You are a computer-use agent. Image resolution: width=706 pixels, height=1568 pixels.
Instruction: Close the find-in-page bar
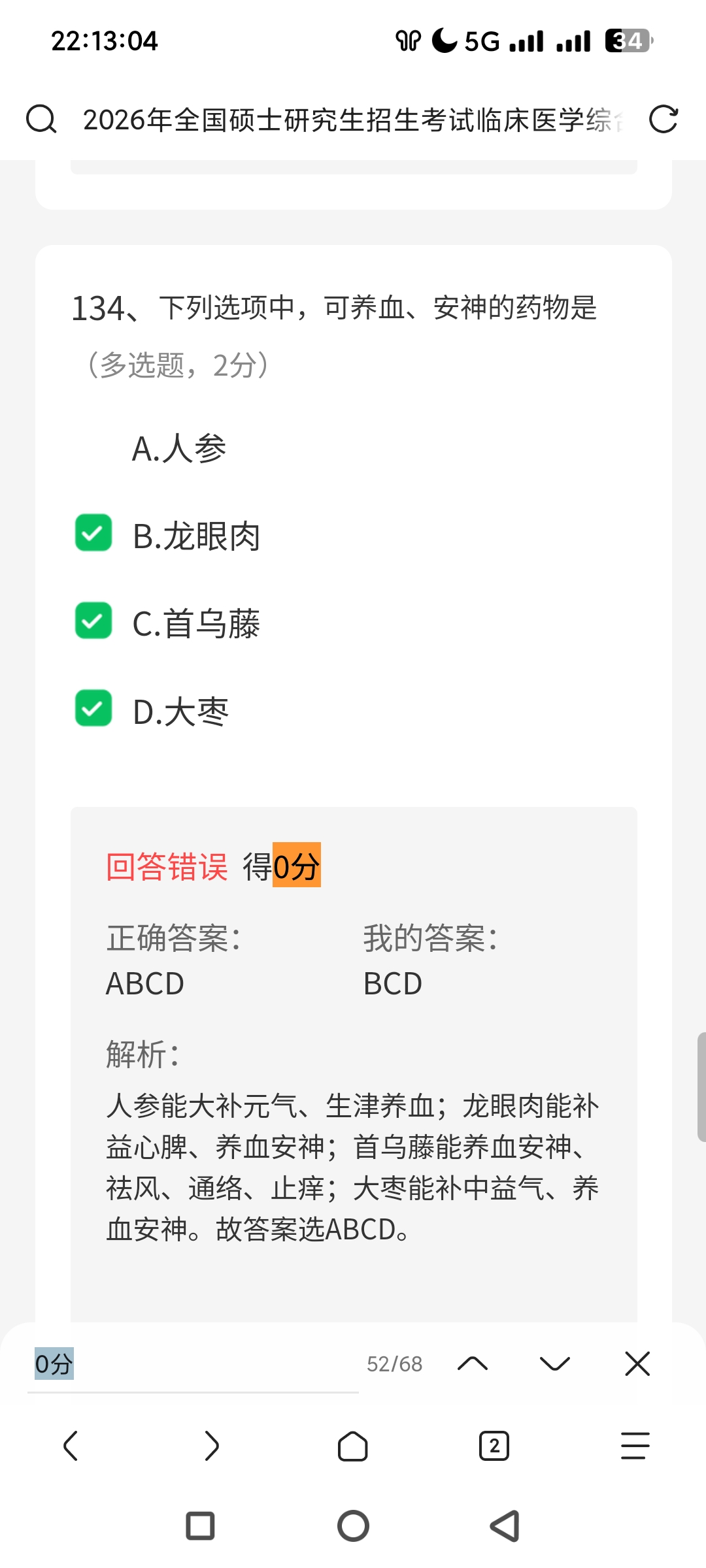[637, 1364]
